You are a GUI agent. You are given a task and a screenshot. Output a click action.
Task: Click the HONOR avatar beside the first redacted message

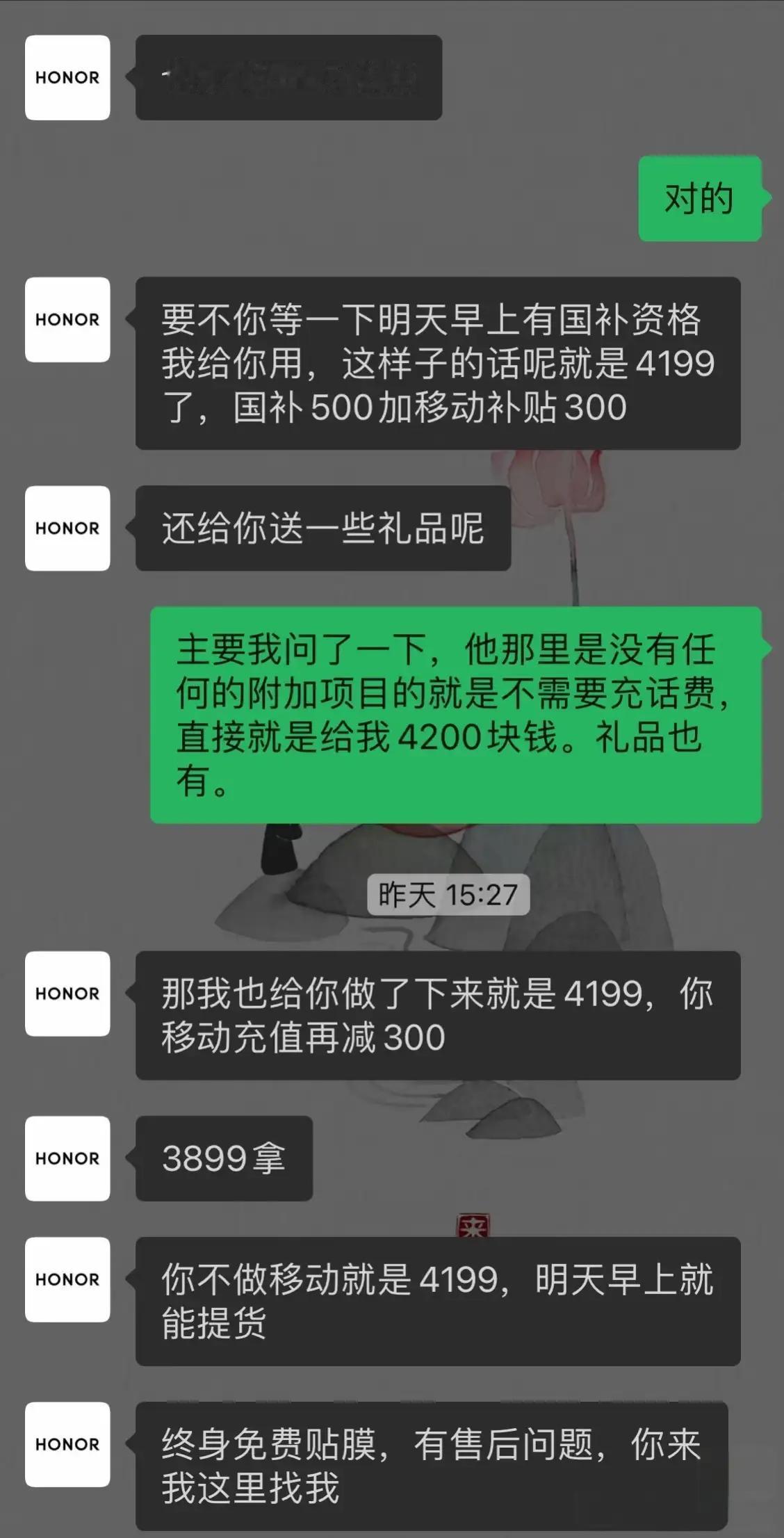pos(67,76)
